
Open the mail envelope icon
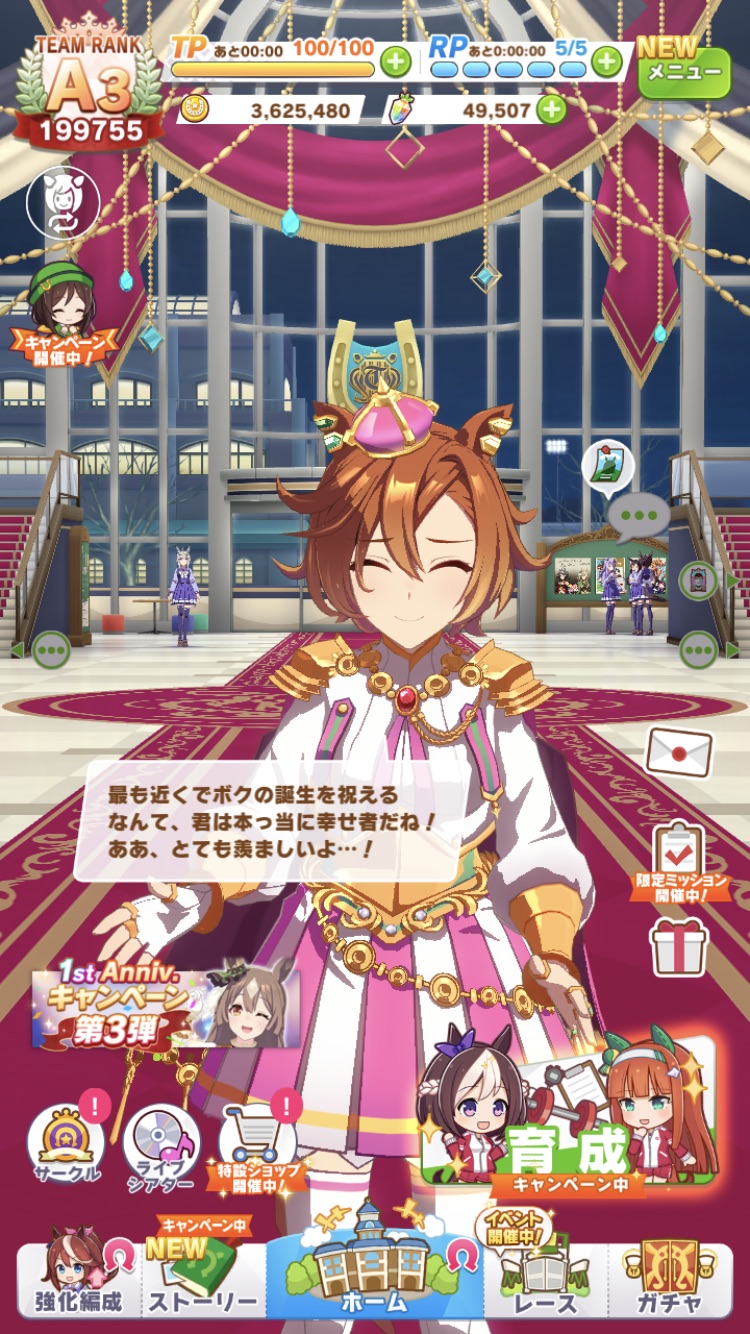pyautogui.click(x=679, y=752)
